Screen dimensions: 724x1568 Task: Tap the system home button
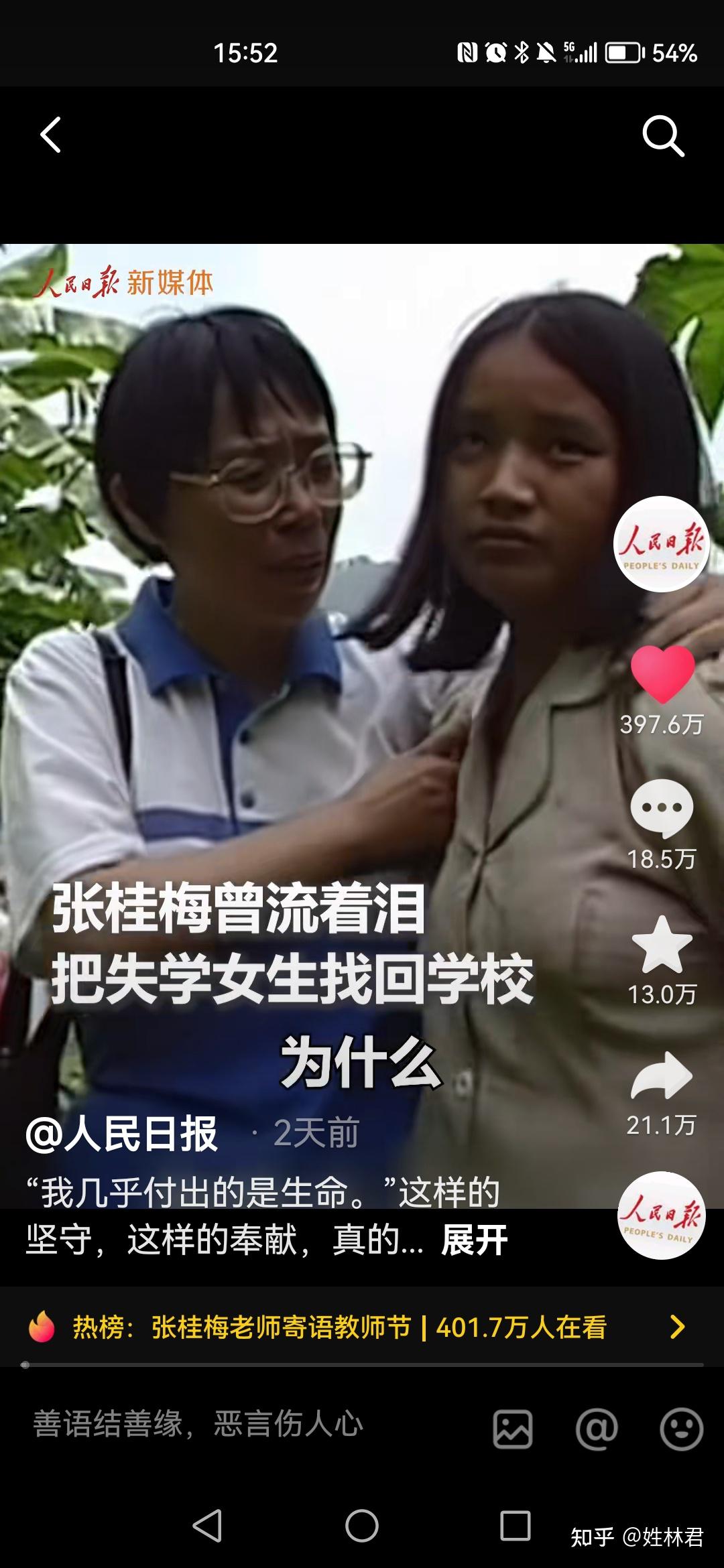(362, 1526)
